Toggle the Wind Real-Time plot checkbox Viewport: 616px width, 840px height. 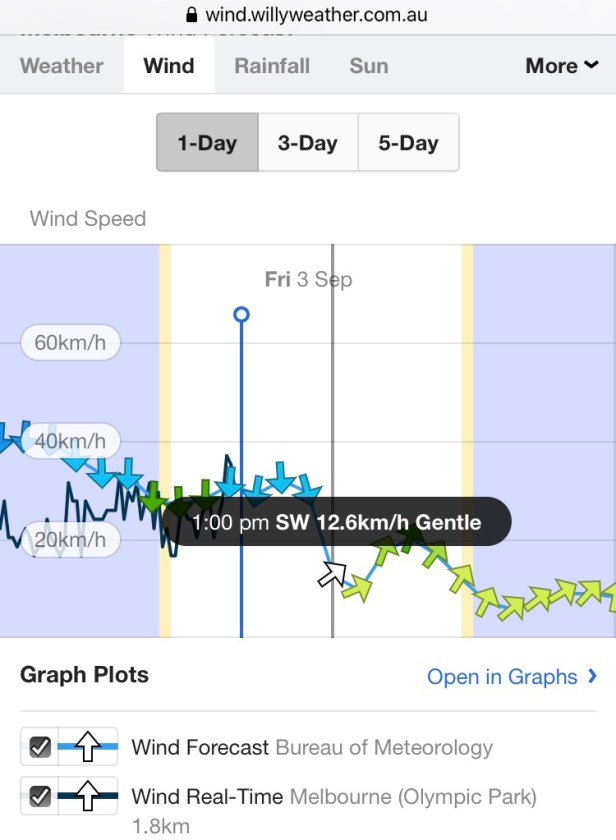(40, 797)
